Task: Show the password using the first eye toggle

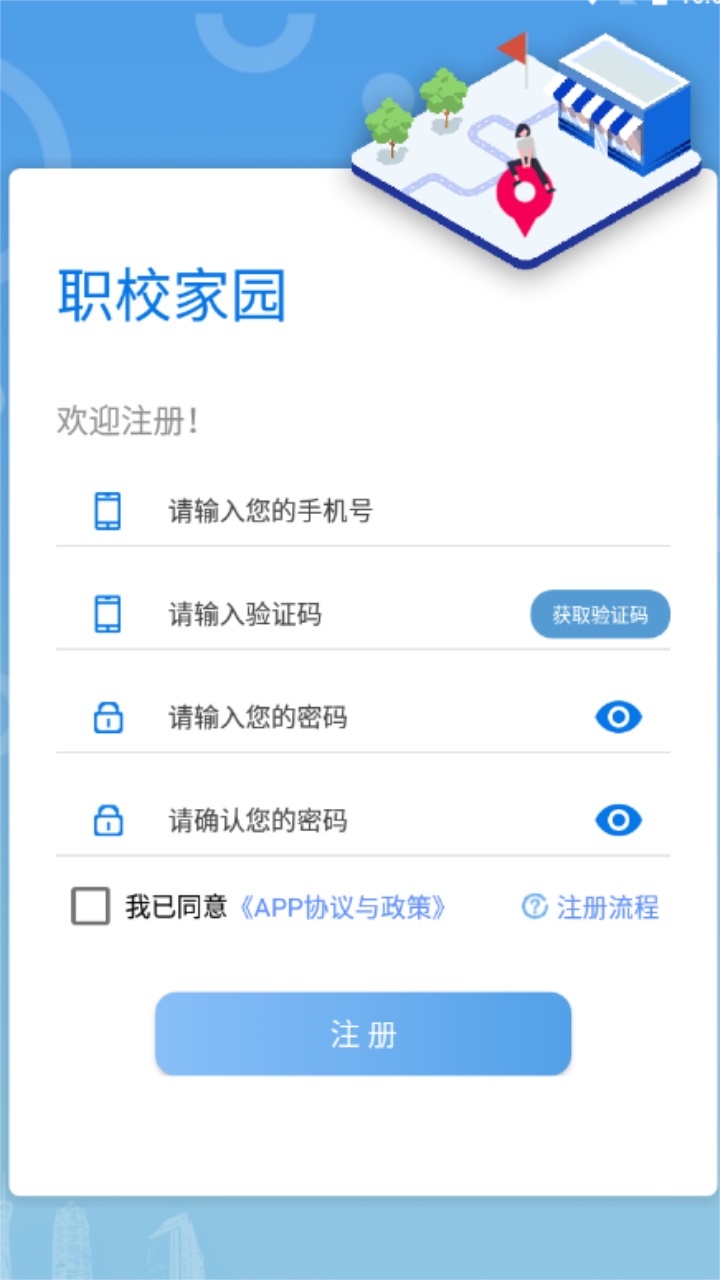Action: 617,716
